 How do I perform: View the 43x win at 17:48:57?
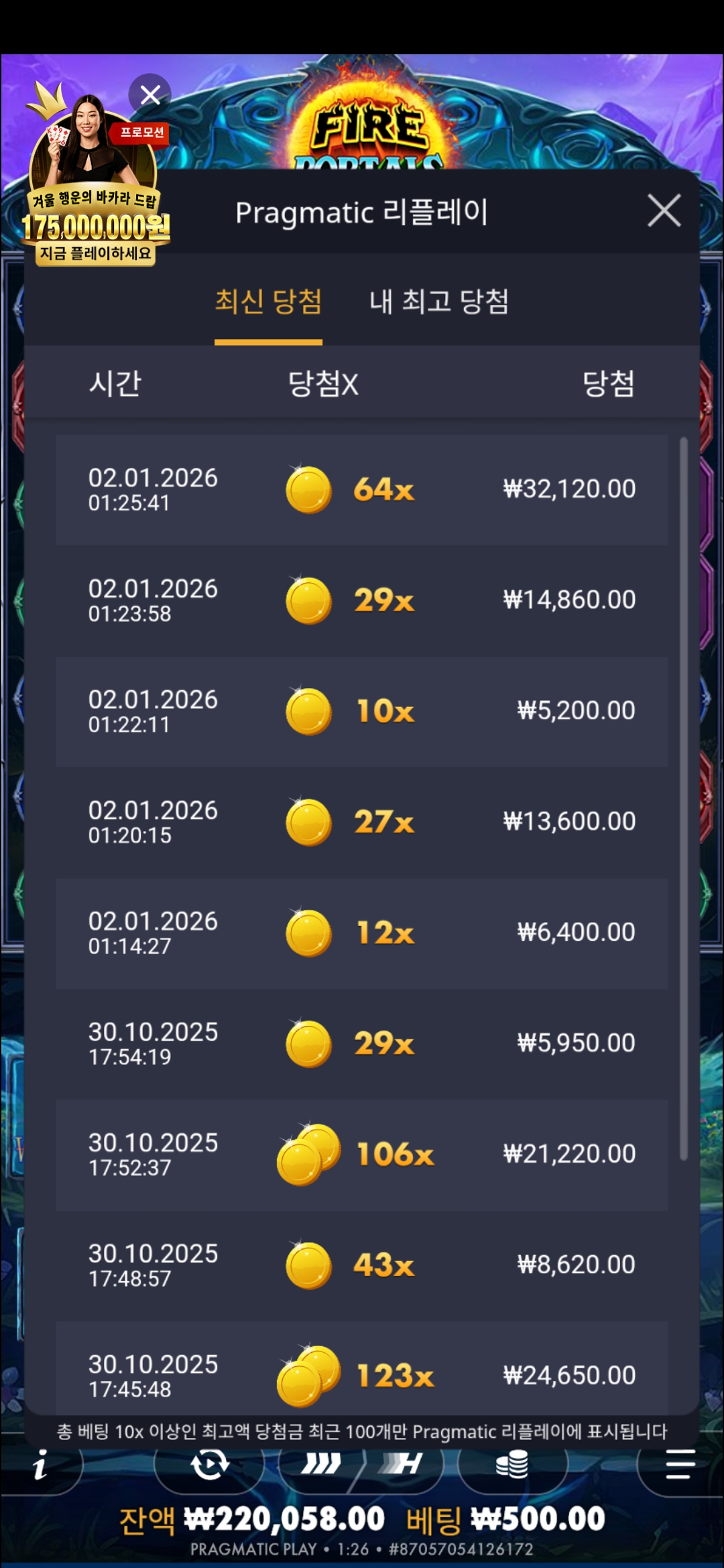[362, 1265]
